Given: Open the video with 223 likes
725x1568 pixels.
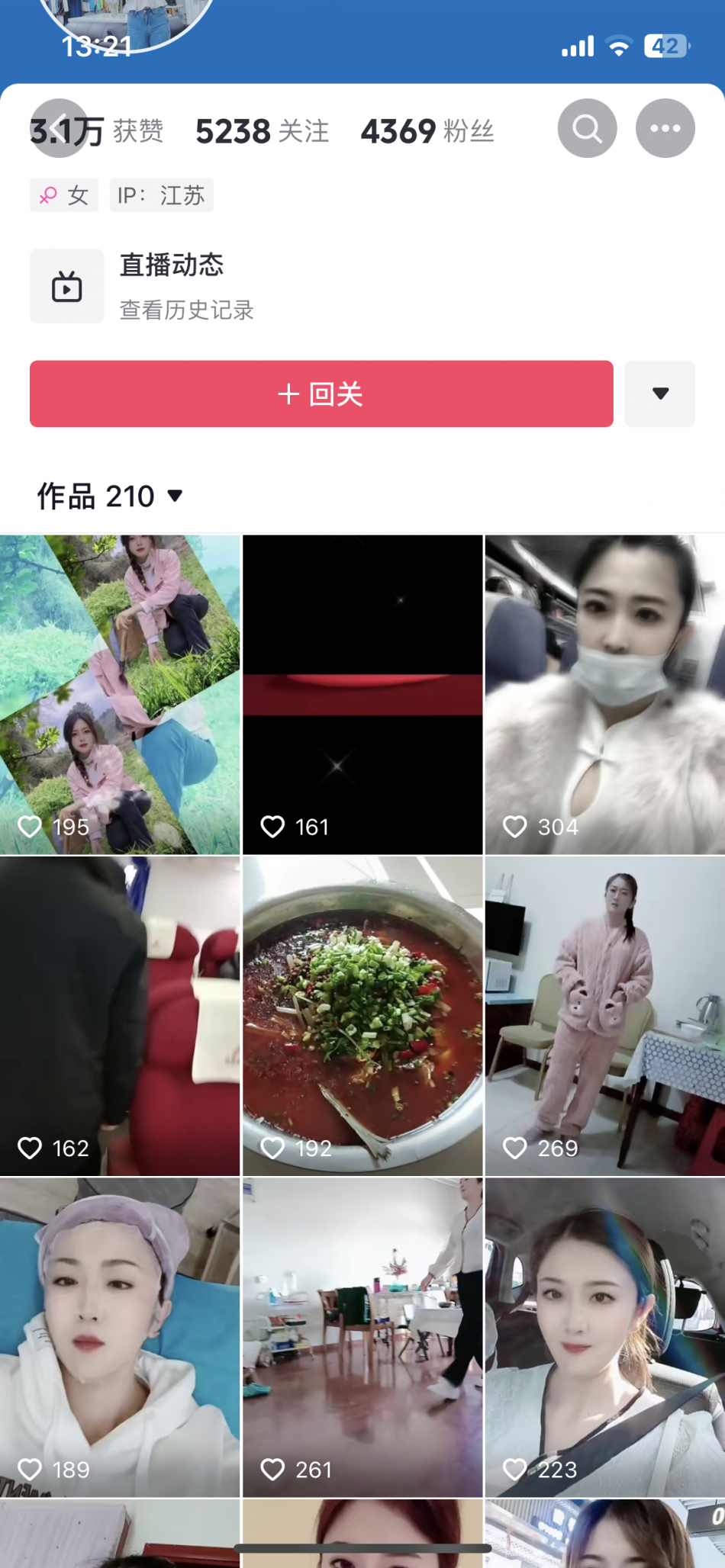Looking at the screenshot, I should pos(604,1337).
